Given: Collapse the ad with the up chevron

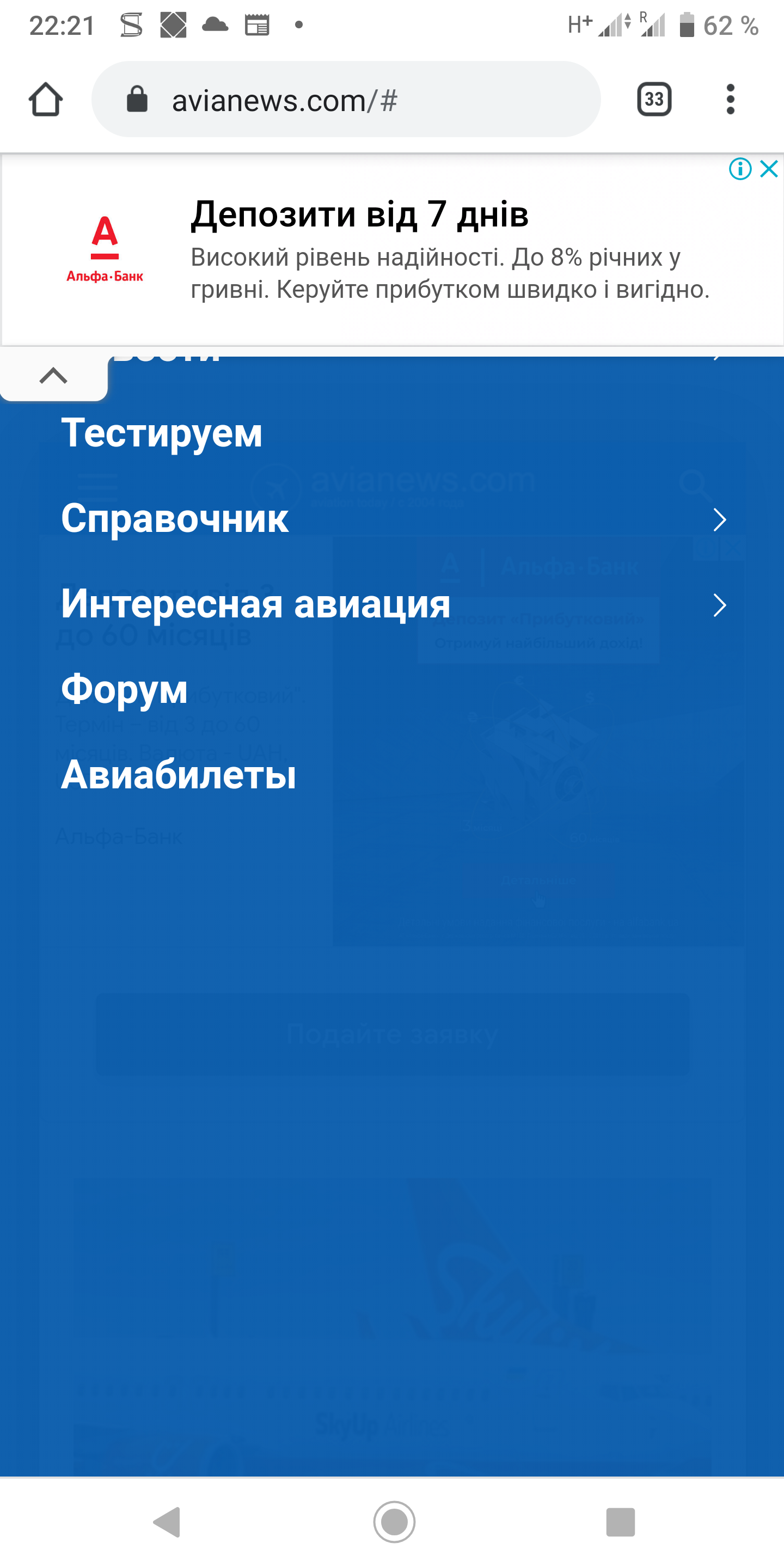Looking at the screenshot, I should [x=53, y=376].
